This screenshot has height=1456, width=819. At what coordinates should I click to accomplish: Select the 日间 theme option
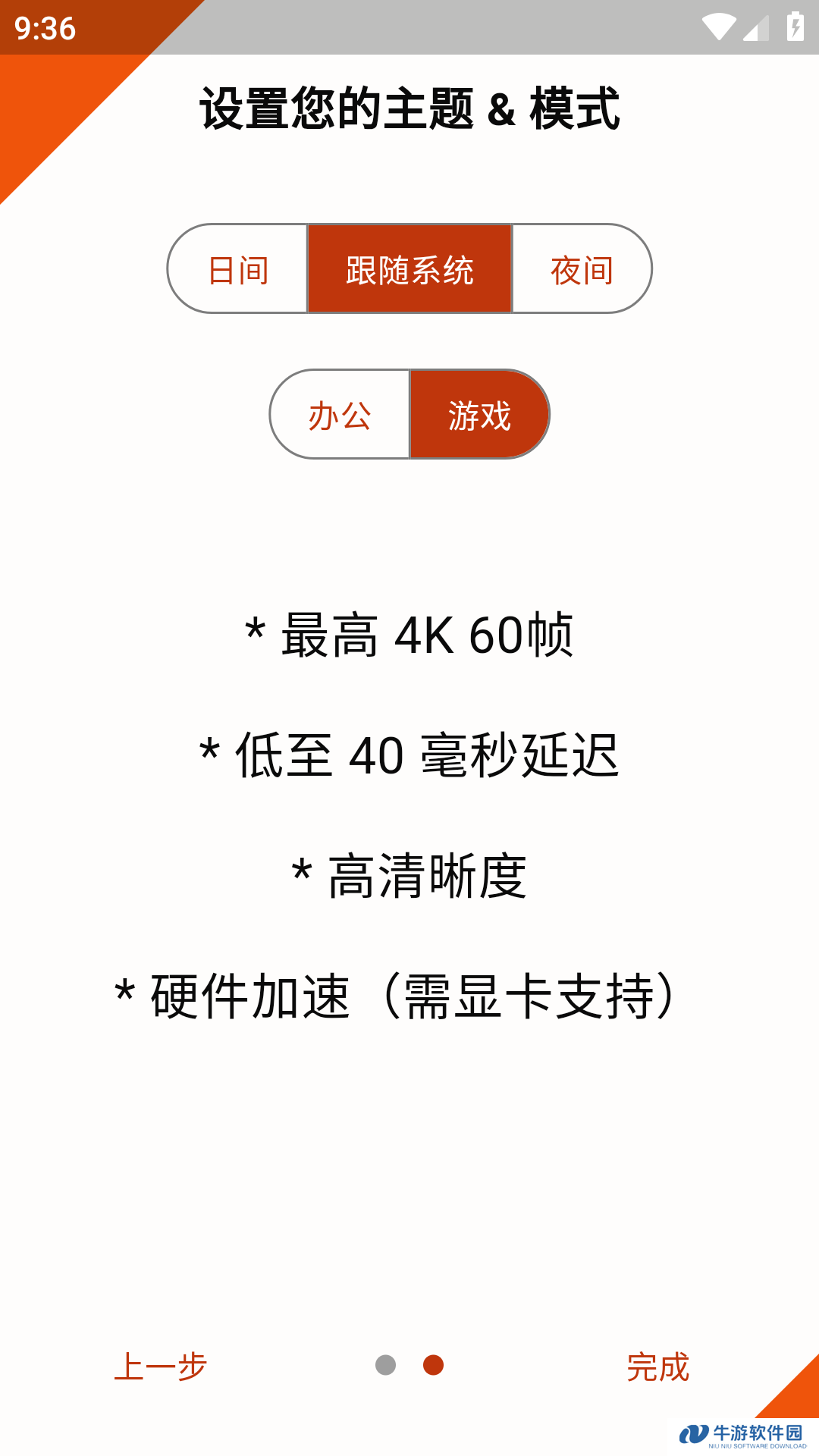coord(237,268)
